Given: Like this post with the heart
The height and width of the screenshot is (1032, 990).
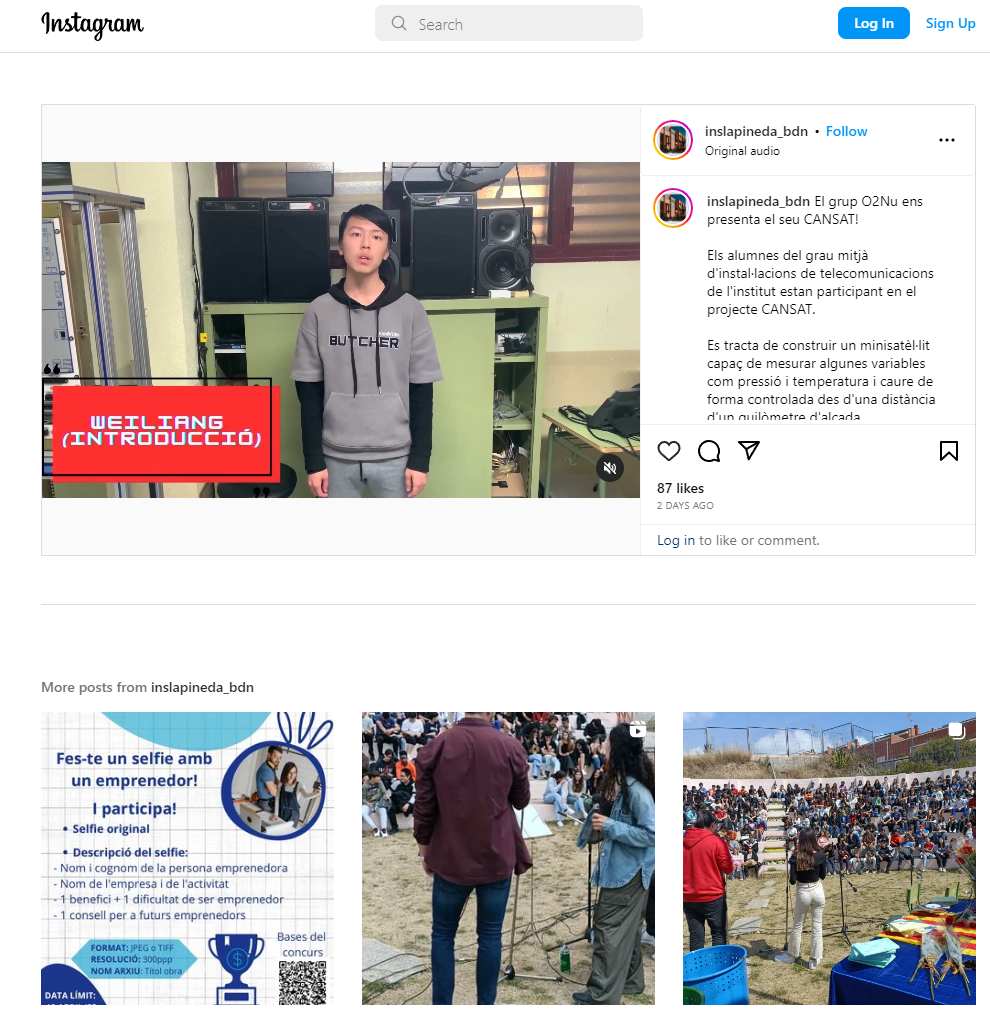Looking at the screenshot, I should pos(669,451).
